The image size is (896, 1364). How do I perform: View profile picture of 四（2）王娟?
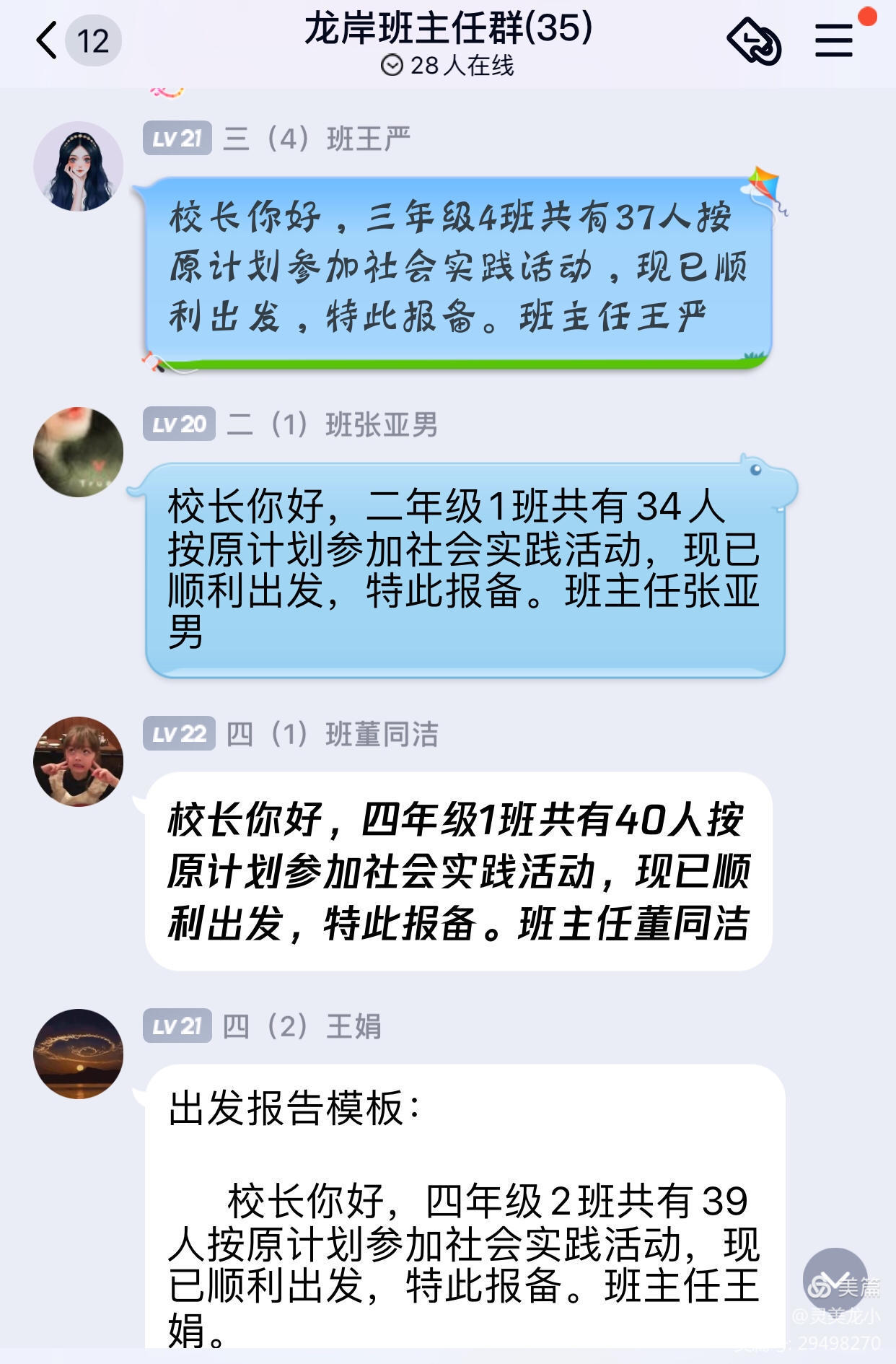(x=78, y=1054)
